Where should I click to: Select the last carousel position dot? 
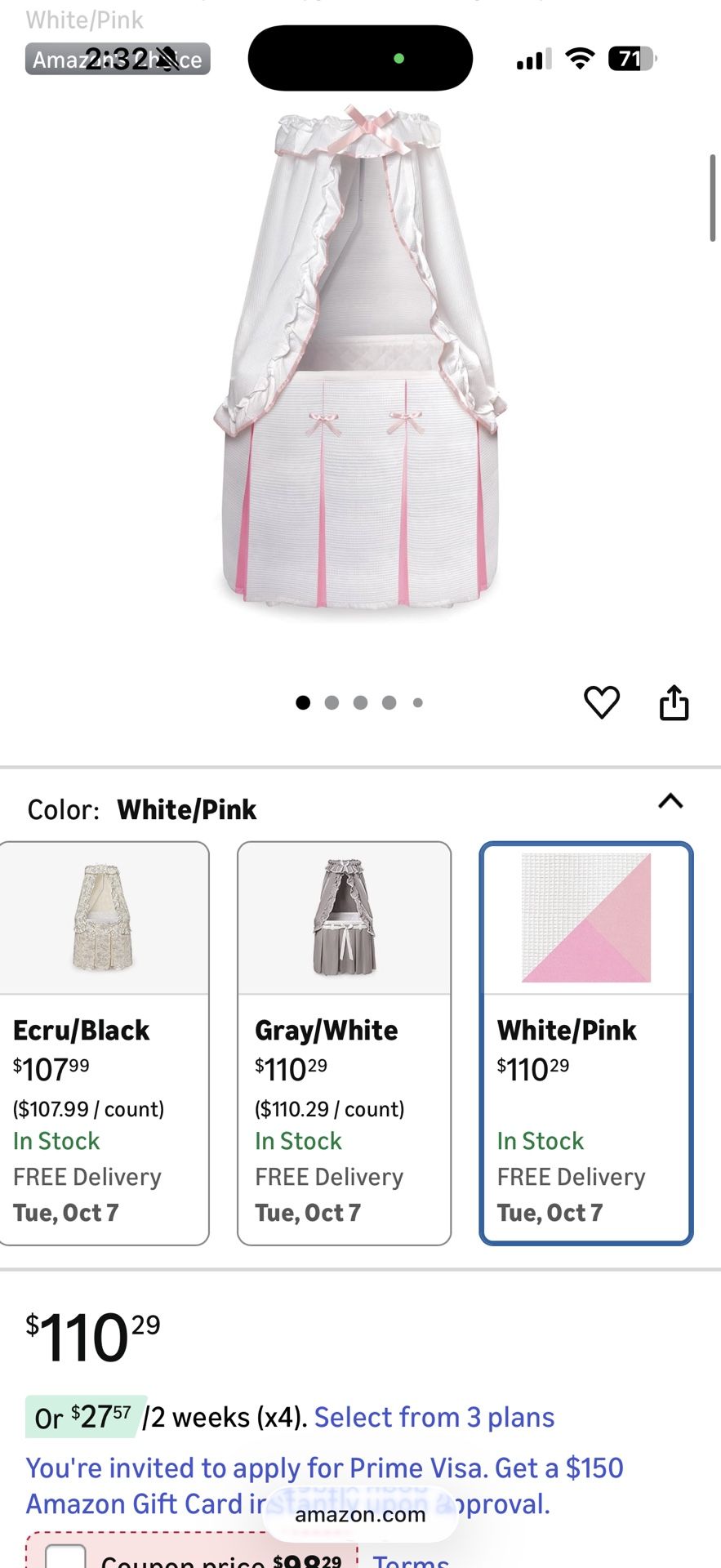(x=418, y=702)
